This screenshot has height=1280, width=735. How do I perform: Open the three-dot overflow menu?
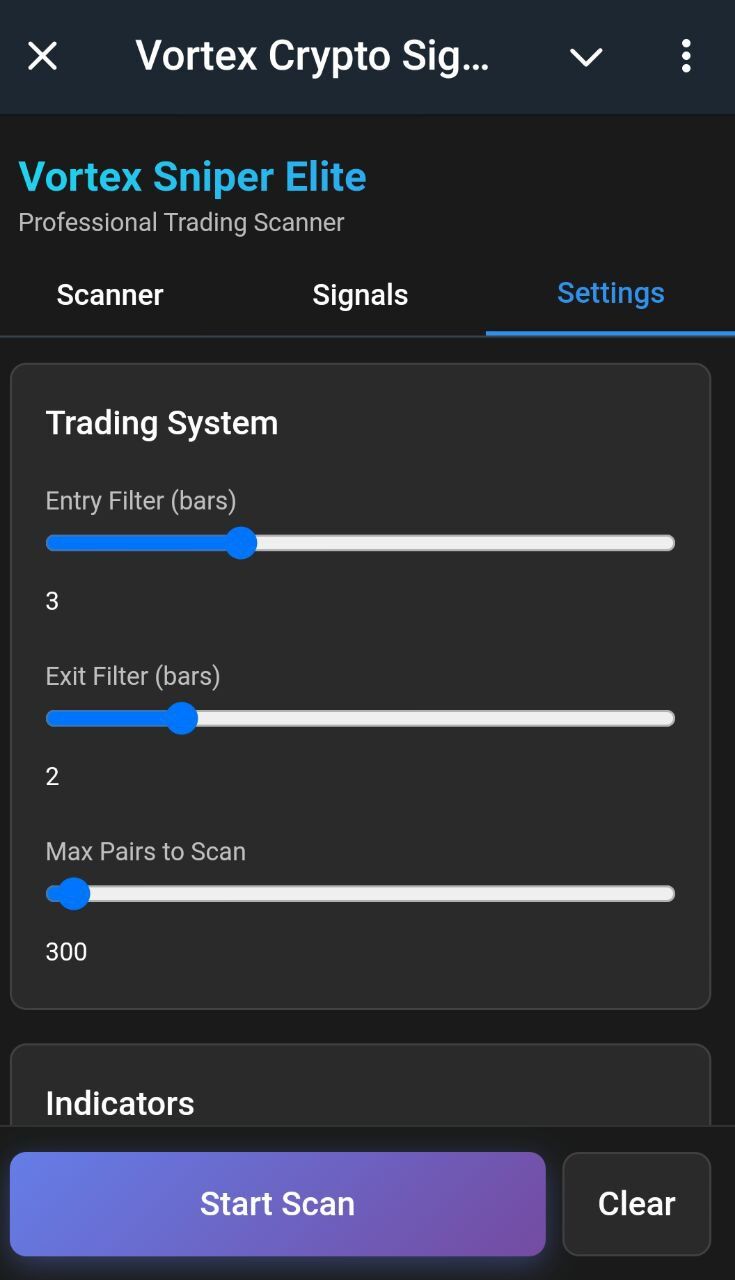tap(686, 56)
